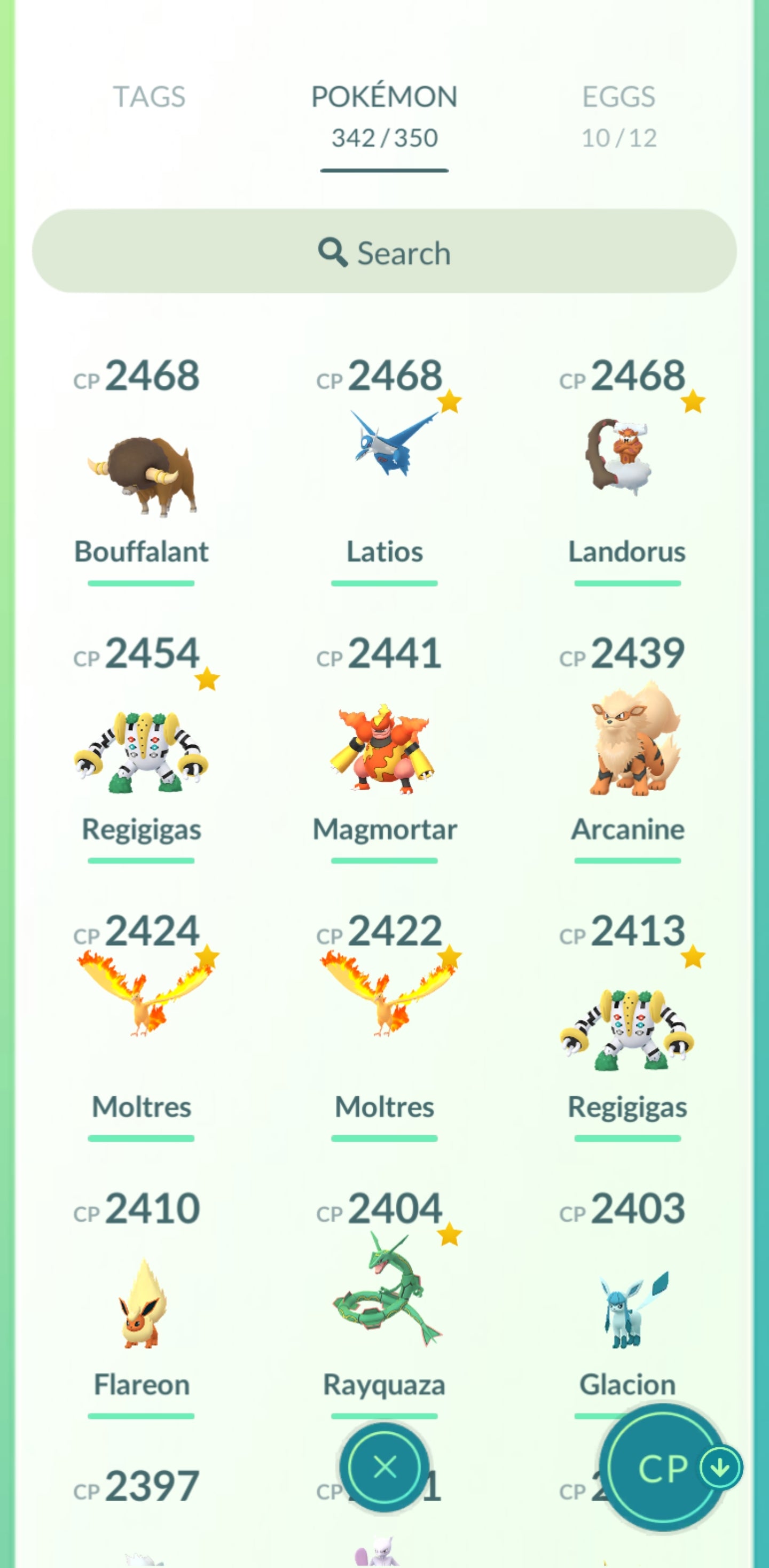Open the Pokémon search field
The image size is (769, 1568).
[384, 252]
